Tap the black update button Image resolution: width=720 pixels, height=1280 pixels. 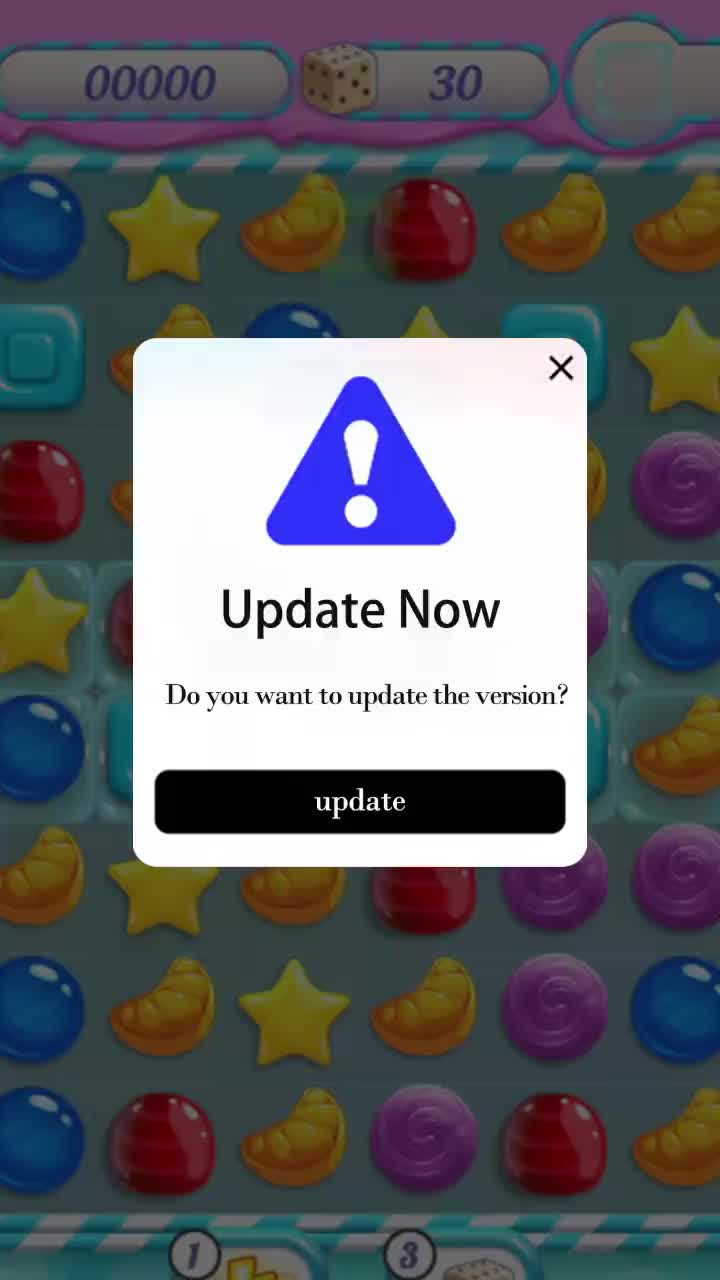point(360,801)
